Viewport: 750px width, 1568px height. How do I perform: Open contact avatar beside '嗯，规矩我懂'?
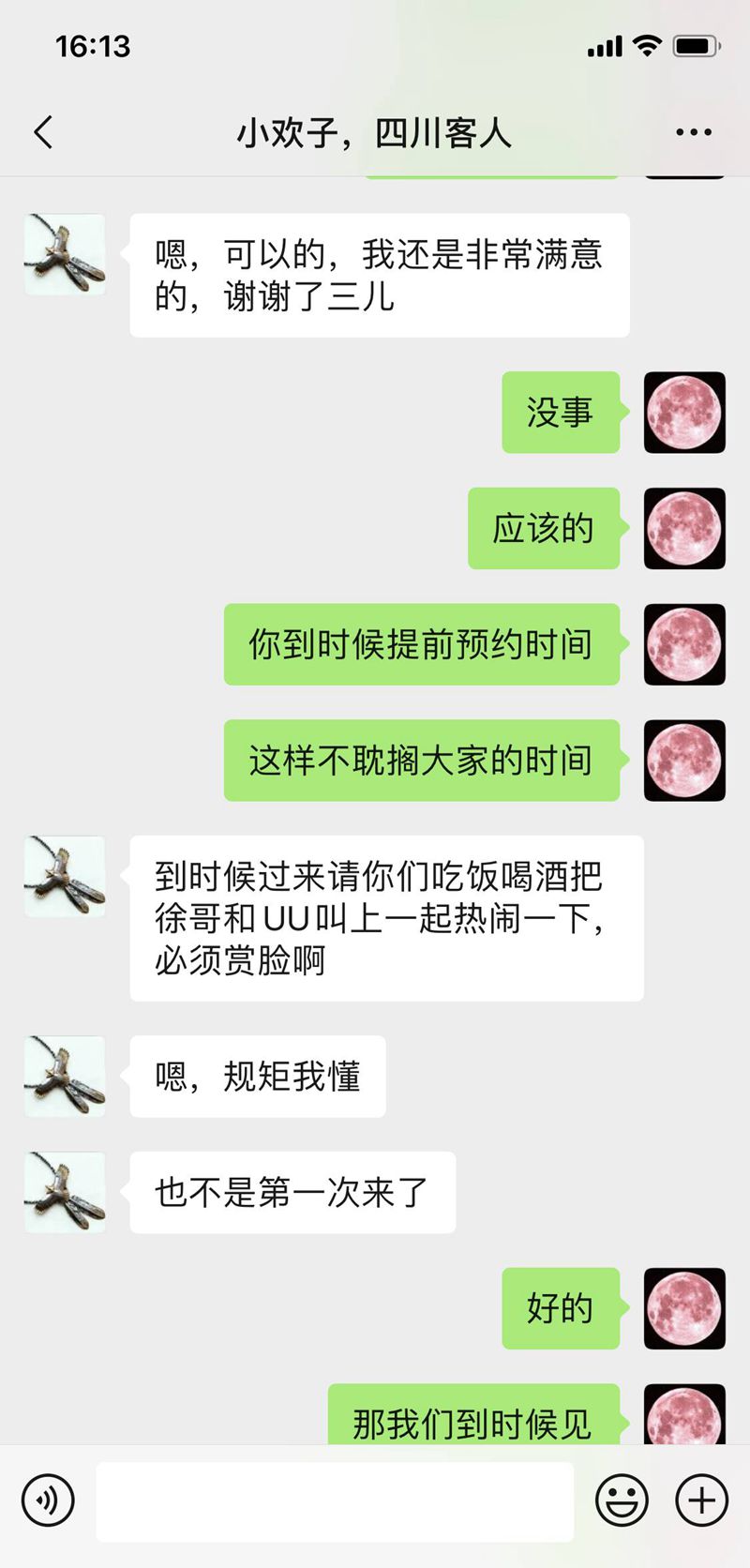tap(65, 1076)
